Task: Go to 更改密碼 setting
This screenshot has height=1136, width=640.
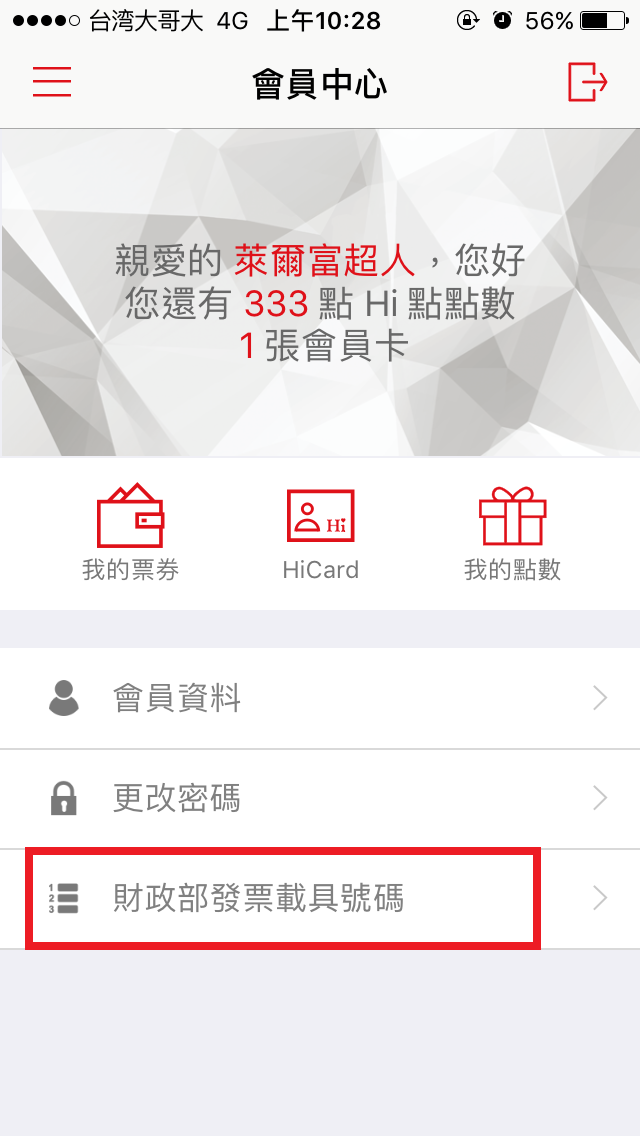Action: [320, 798]
